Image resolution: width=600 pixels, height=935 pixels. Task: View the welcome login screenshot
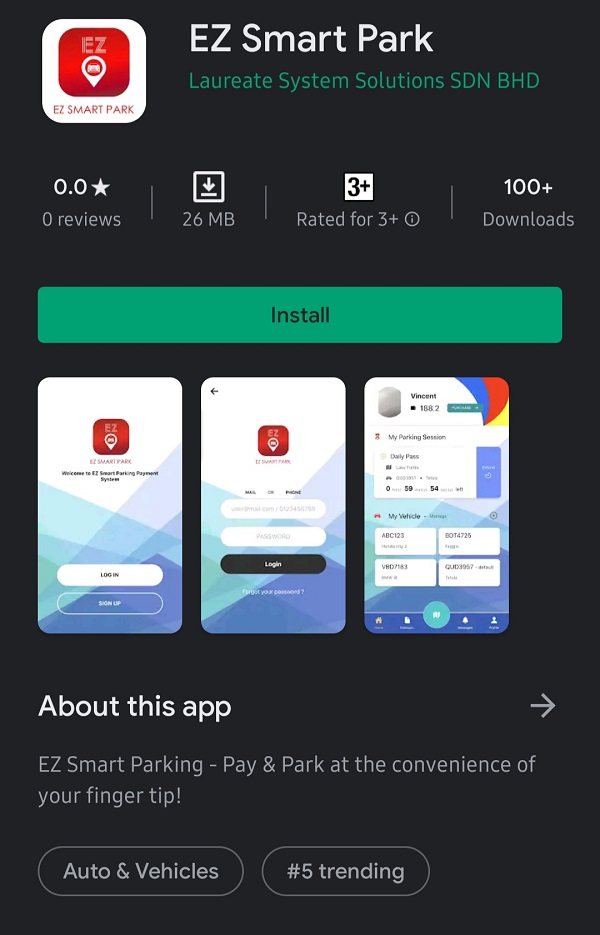[x=110, y=505]
